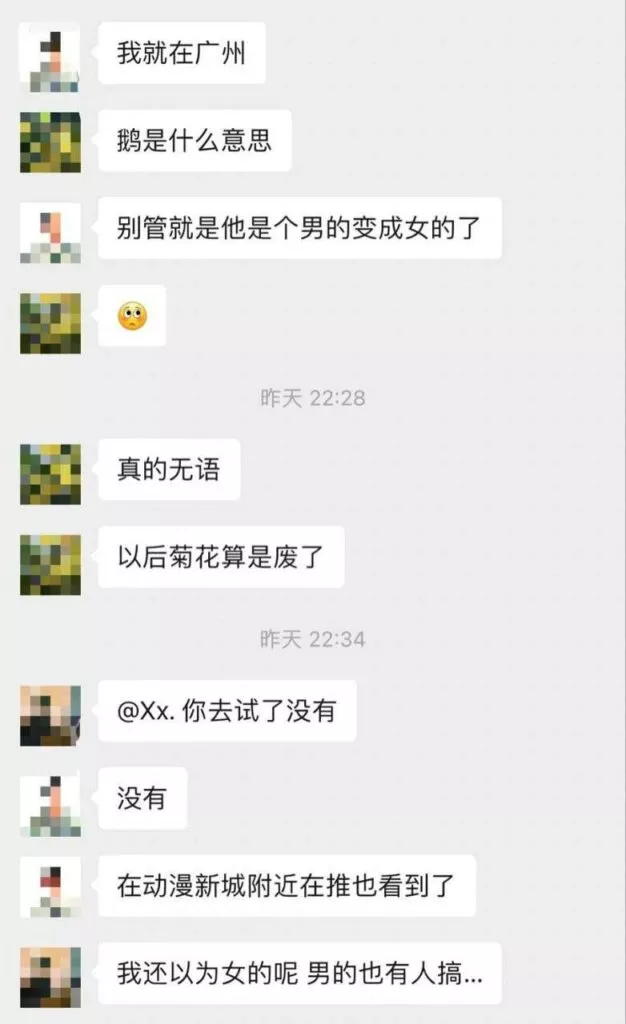
Task: Open profile of sender of @Xx. 你去试了没有
Action: (x=50, y=714)
